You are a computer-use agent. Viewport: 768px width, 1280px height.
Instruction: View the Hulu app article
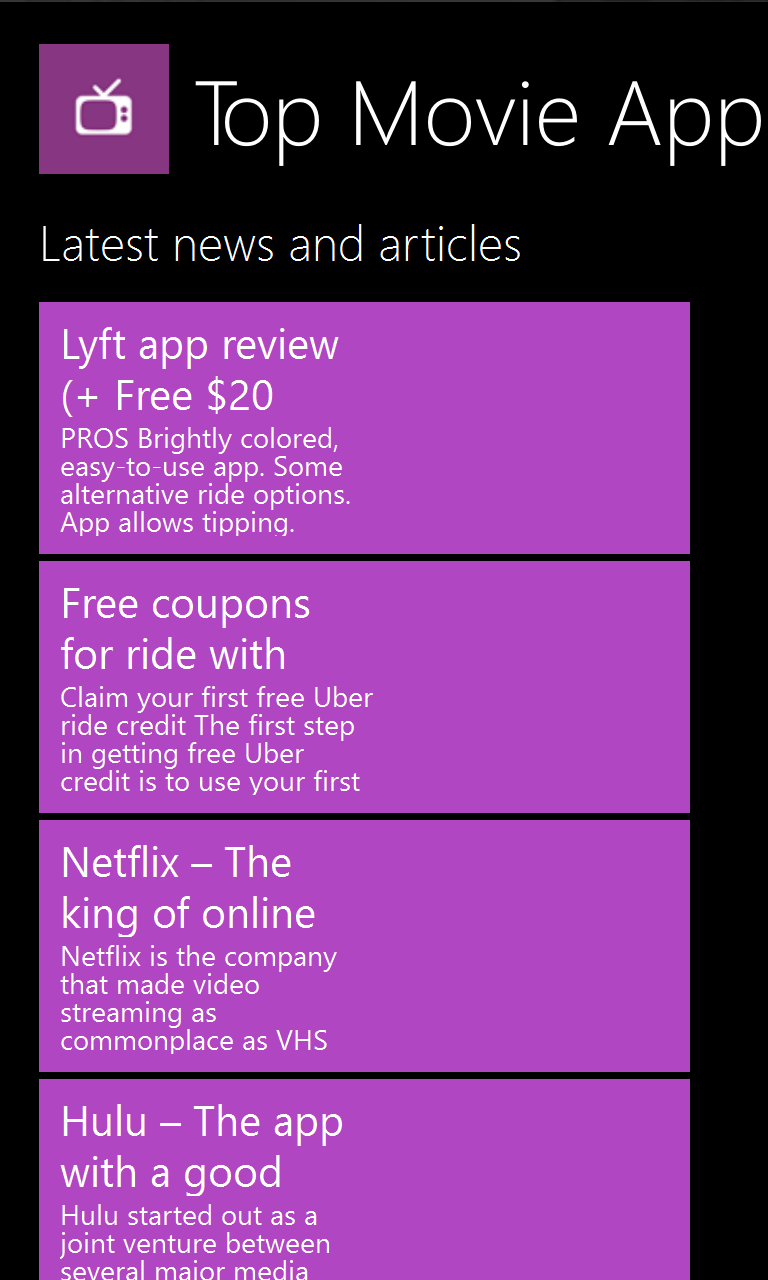click(x=364, y=1180)
